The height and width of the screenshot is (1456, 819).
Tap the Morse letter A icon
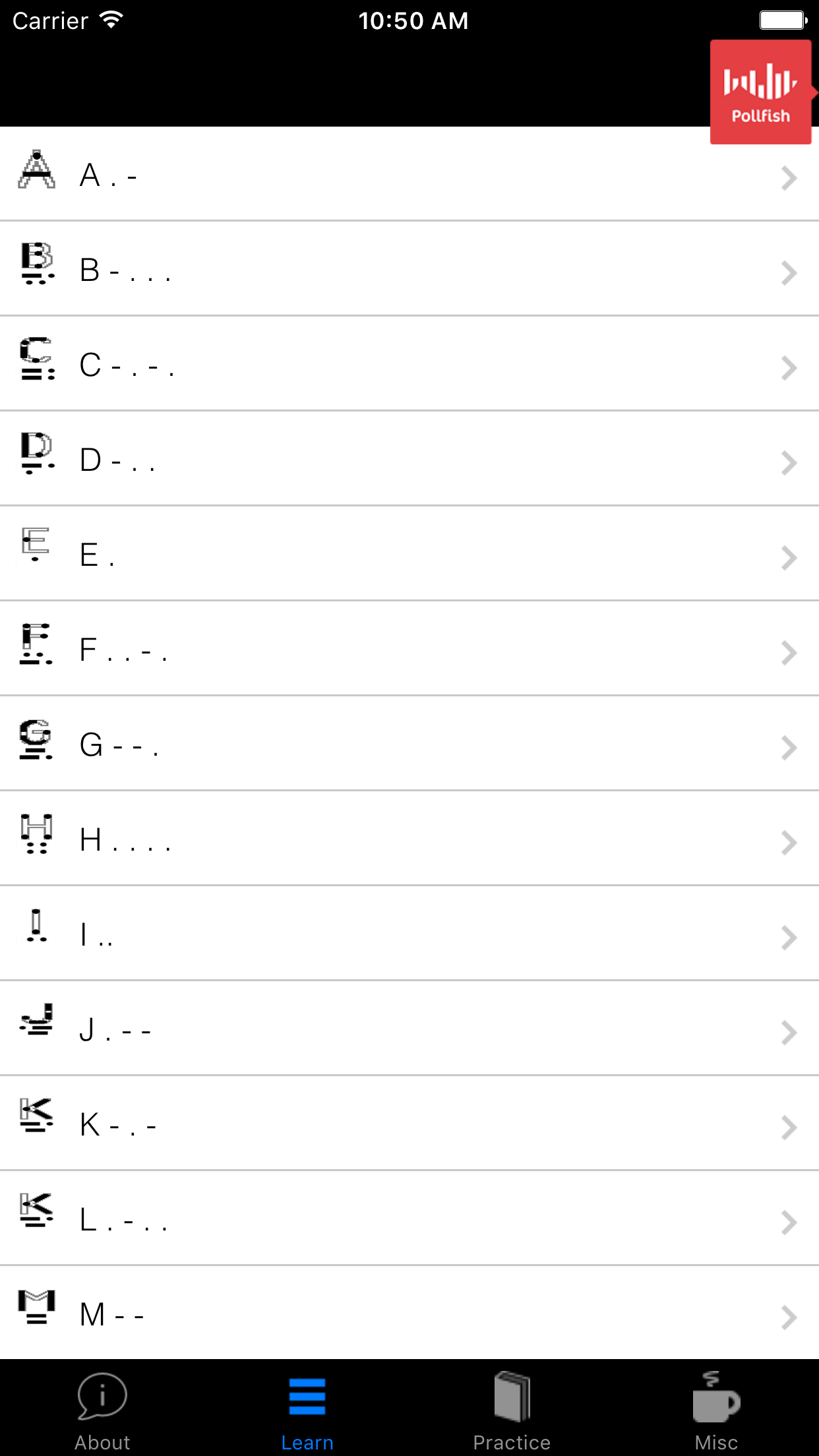[38, 173]
